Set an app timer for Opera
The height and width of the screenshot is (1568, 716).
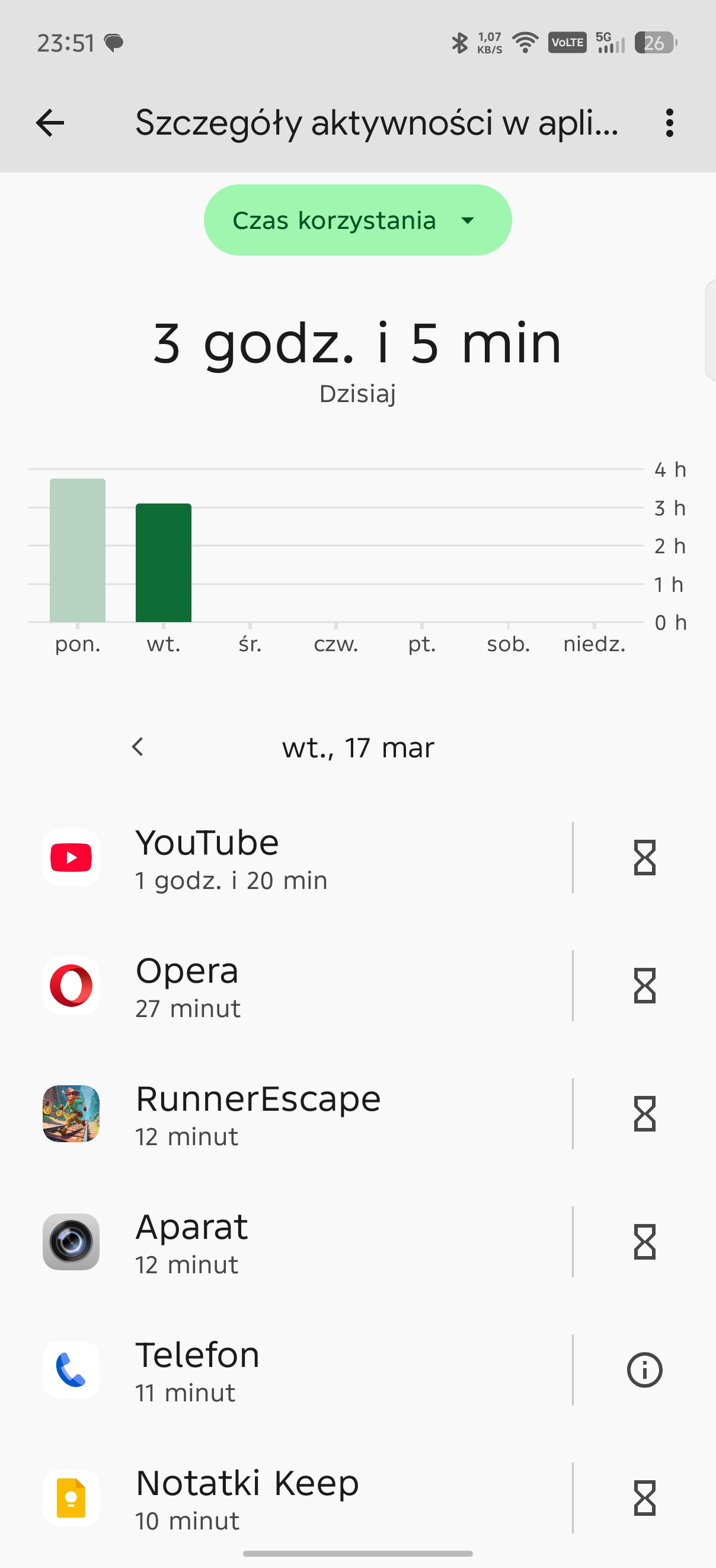point(644,986)
